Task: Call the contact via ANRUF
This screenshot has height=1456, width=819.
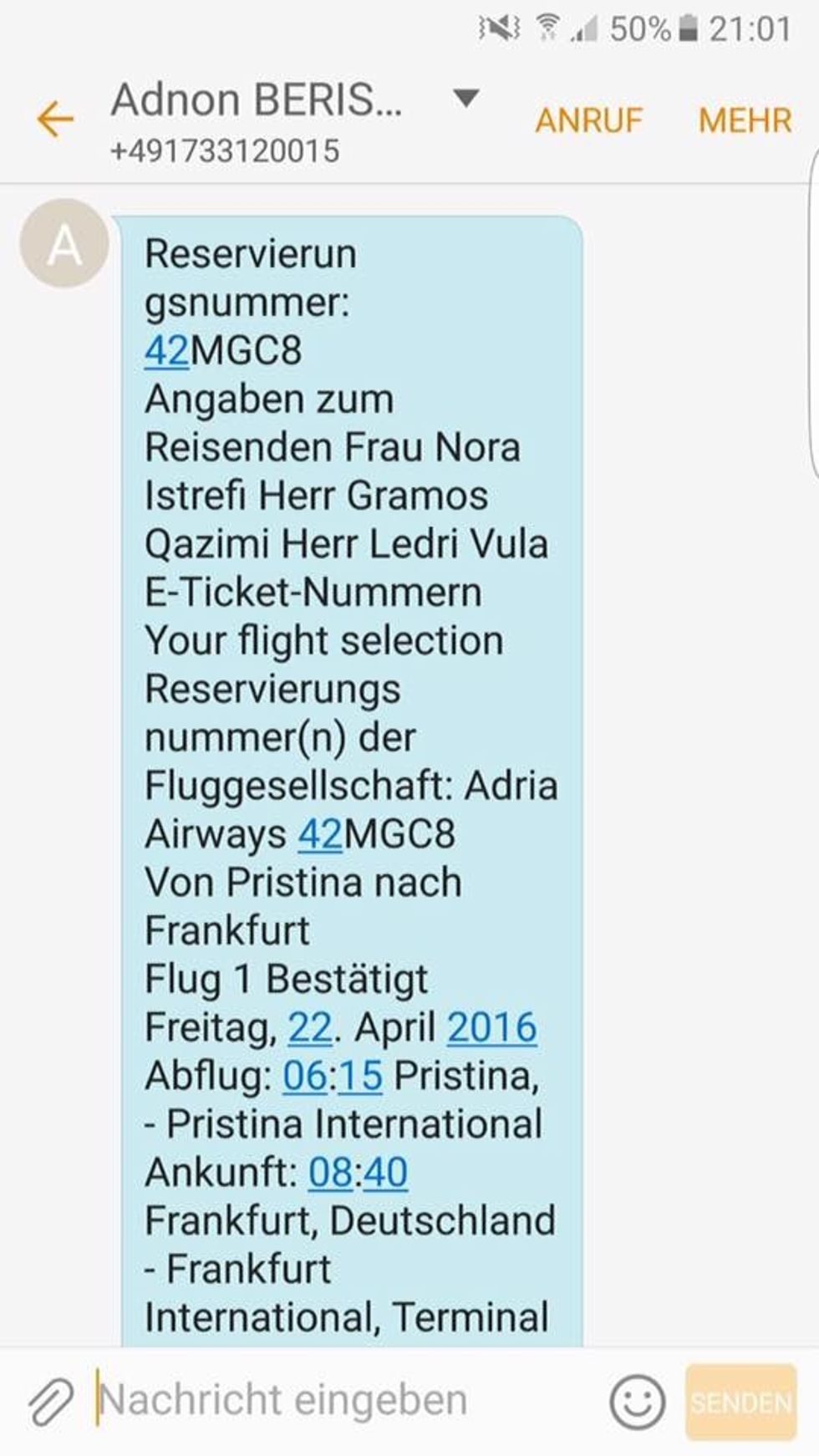Action: [588, 120]
